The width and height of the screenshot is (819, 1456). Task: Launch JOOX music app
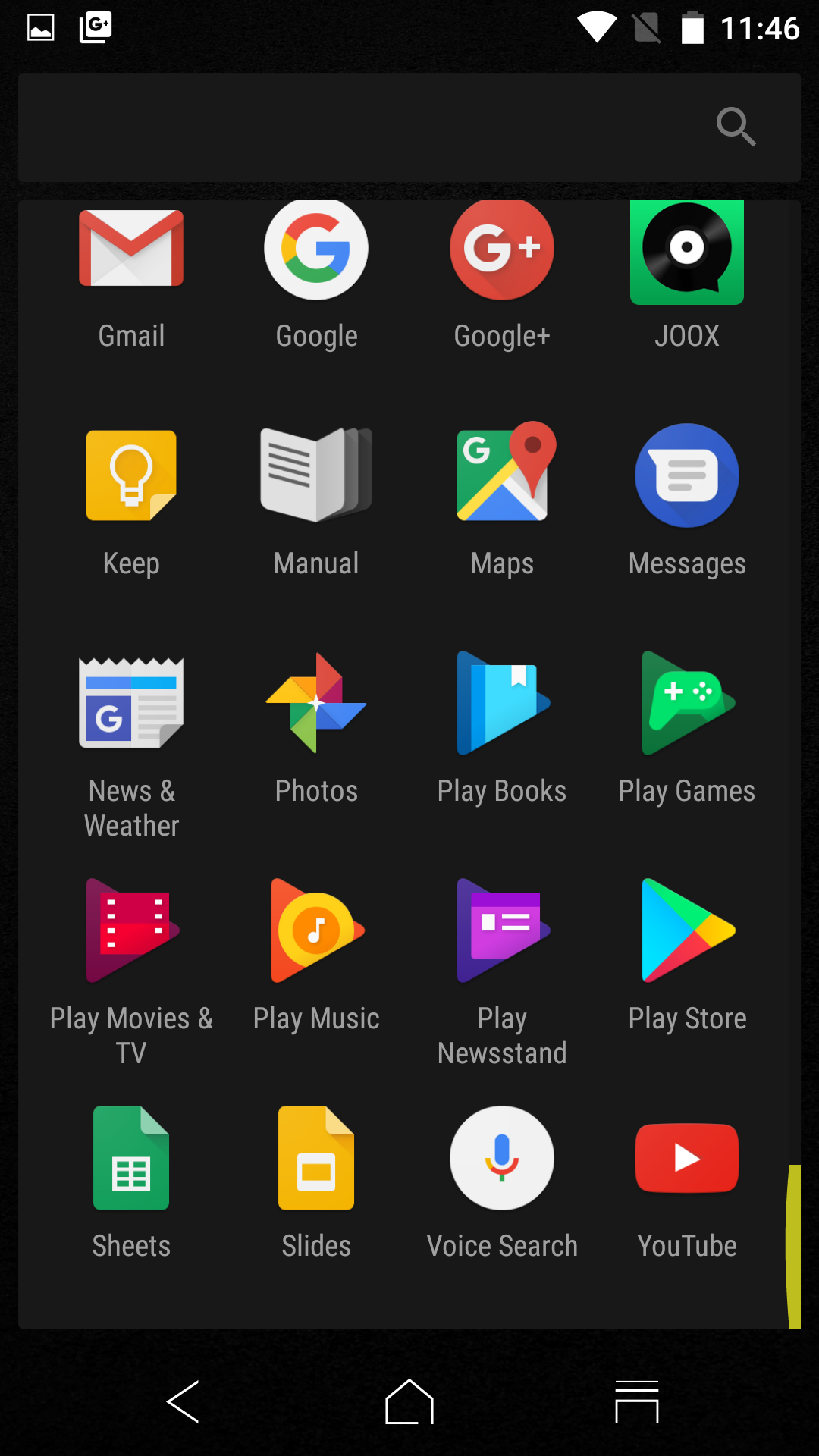pyautogui.click(x=687, y=252)
